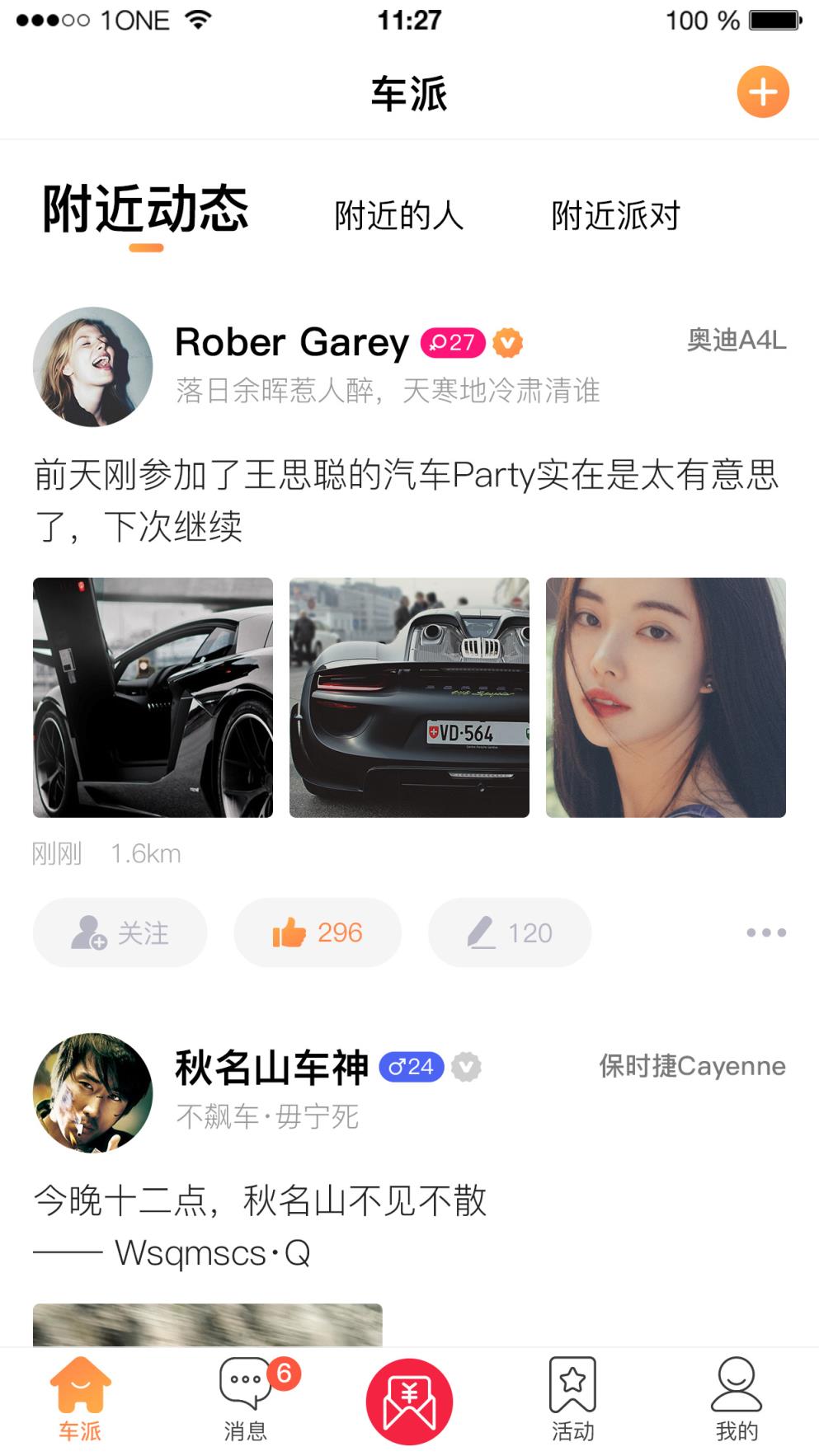Switch to the 附近的人 tab
The width and height of the screenshot is (819, 1456).
[398, 216]
